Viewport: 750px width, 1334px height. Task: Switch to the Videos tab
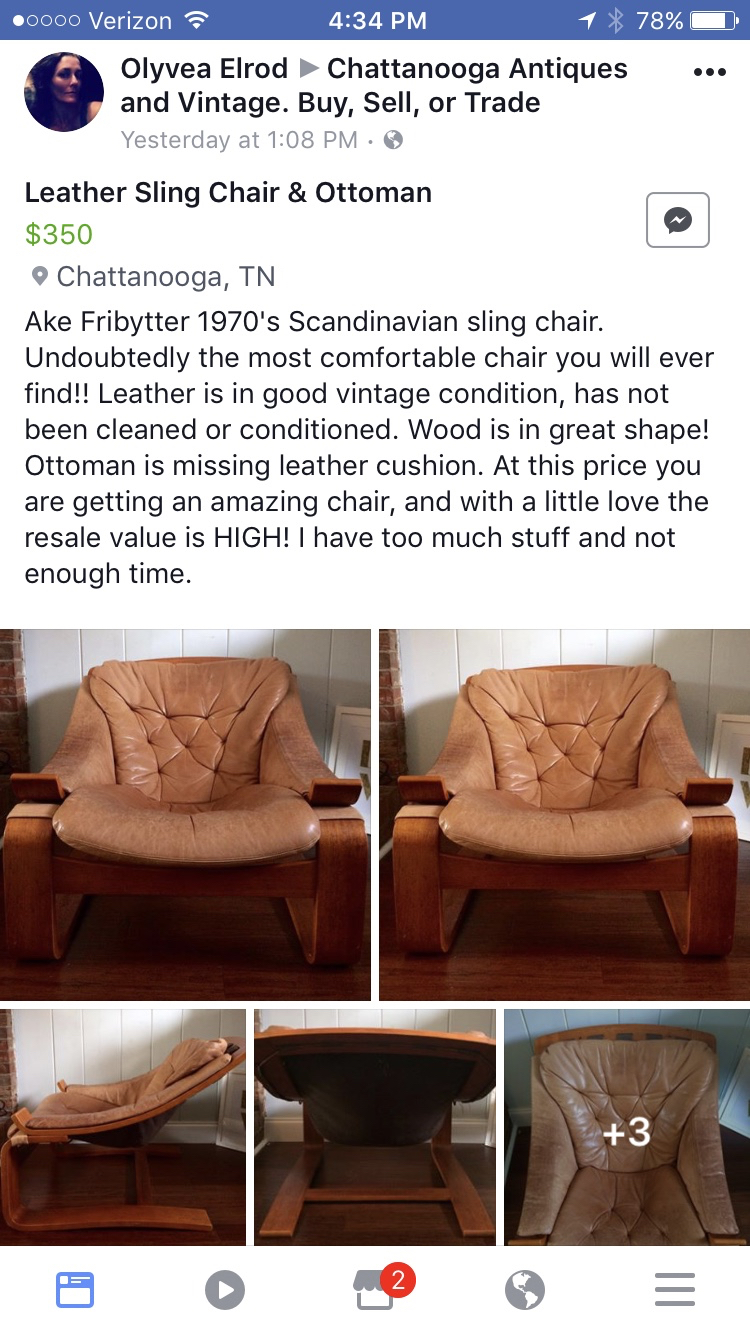225,1290
